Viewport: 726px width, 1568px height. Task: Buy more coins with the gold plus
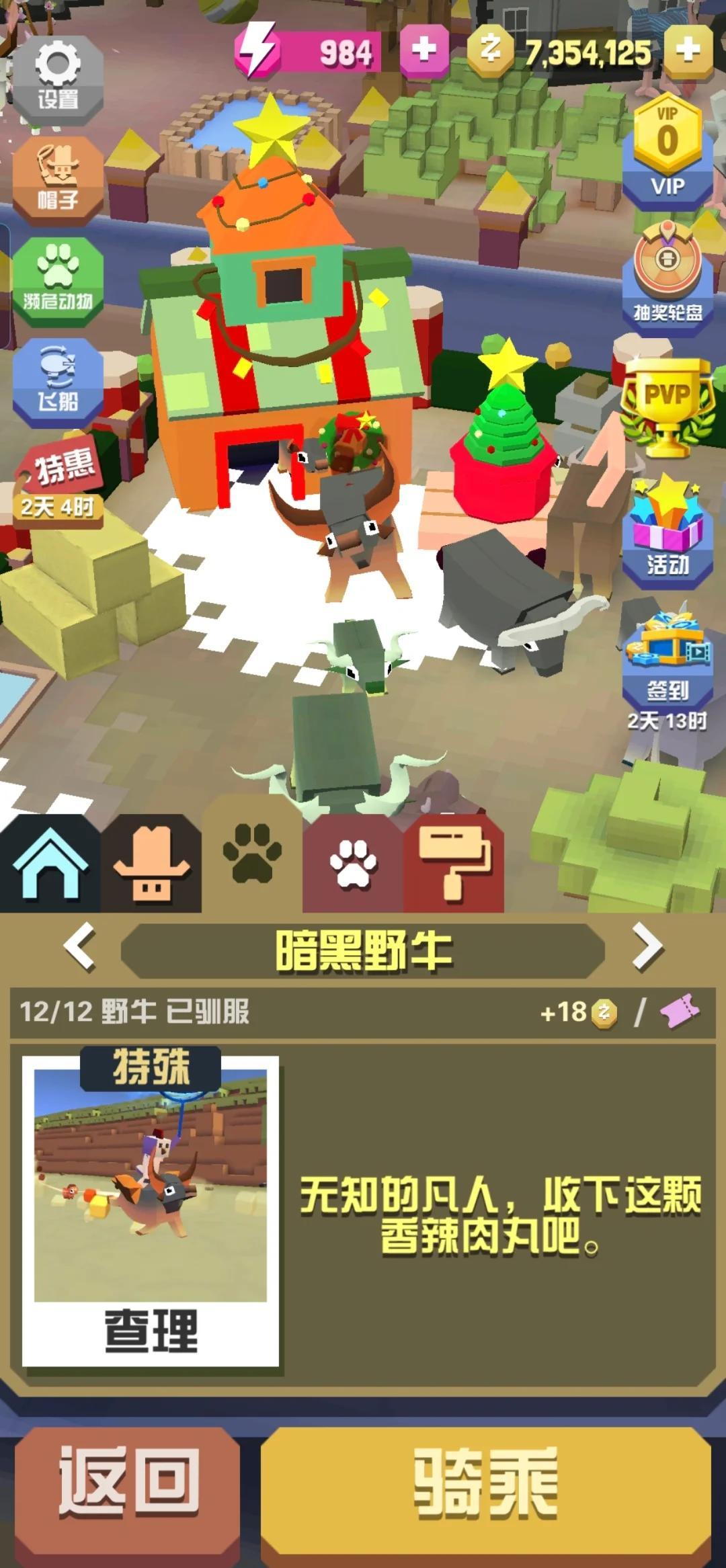[688, 50]
